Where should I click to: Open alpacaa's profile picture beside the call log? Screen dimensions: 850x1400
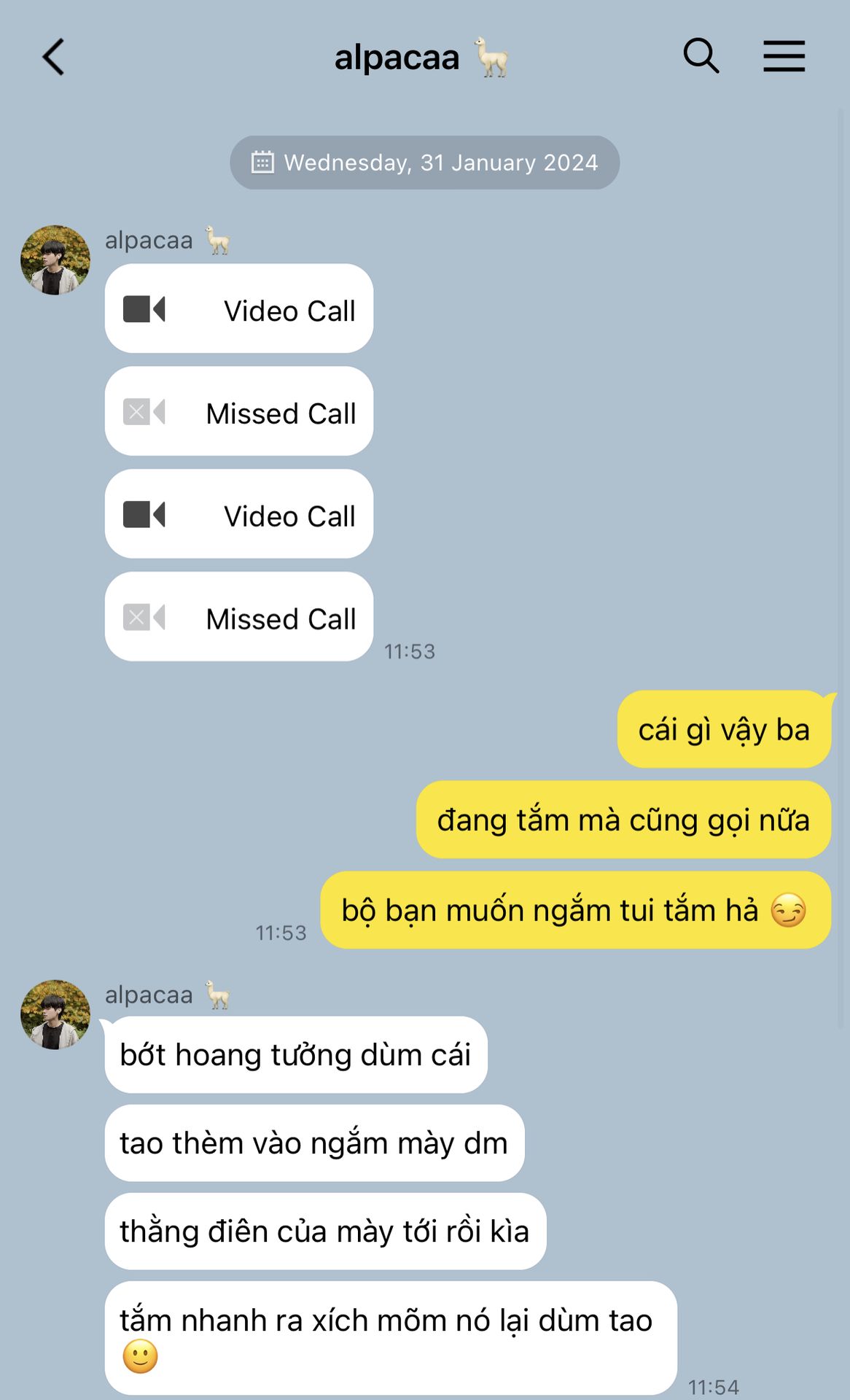coord(55,260)
